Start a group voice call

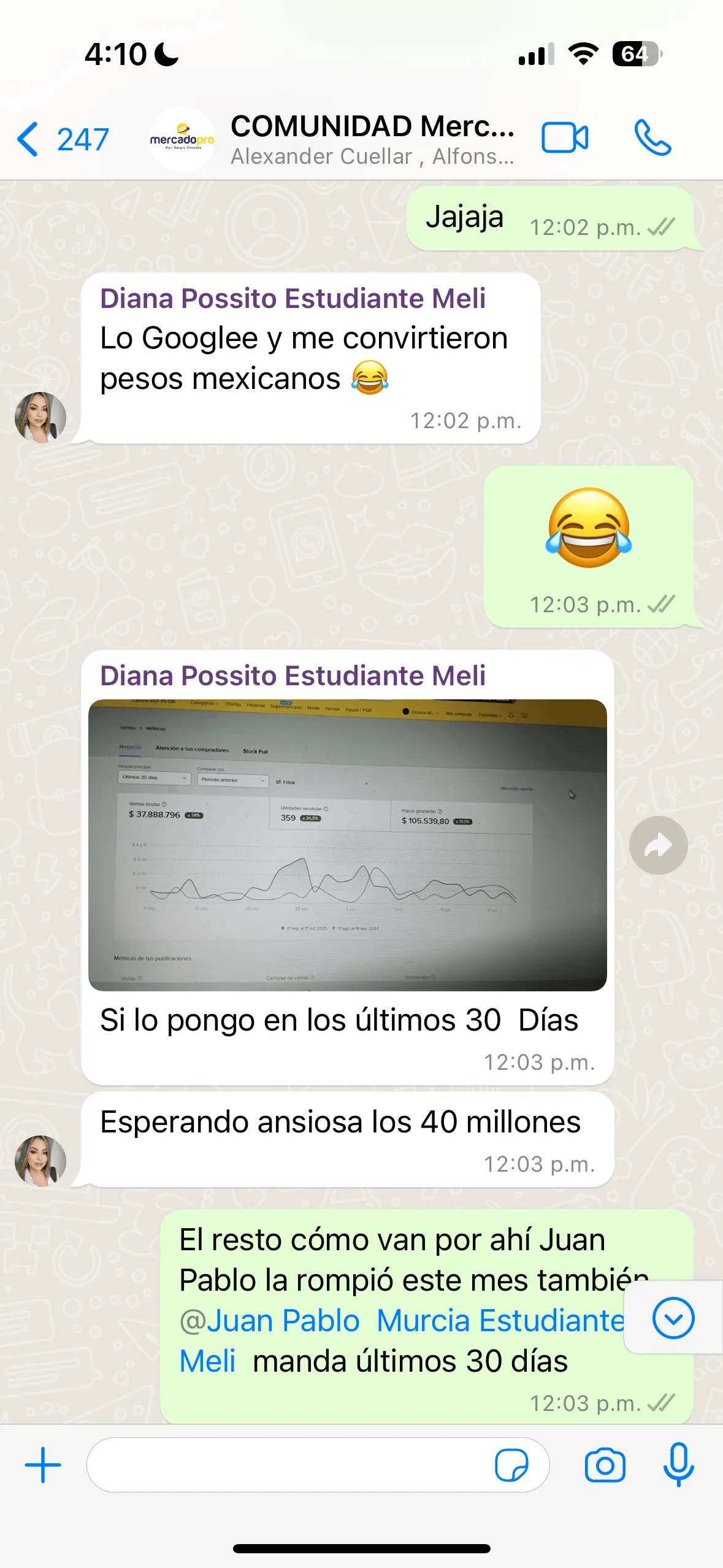pyautogui.click(x=652, y=137)
